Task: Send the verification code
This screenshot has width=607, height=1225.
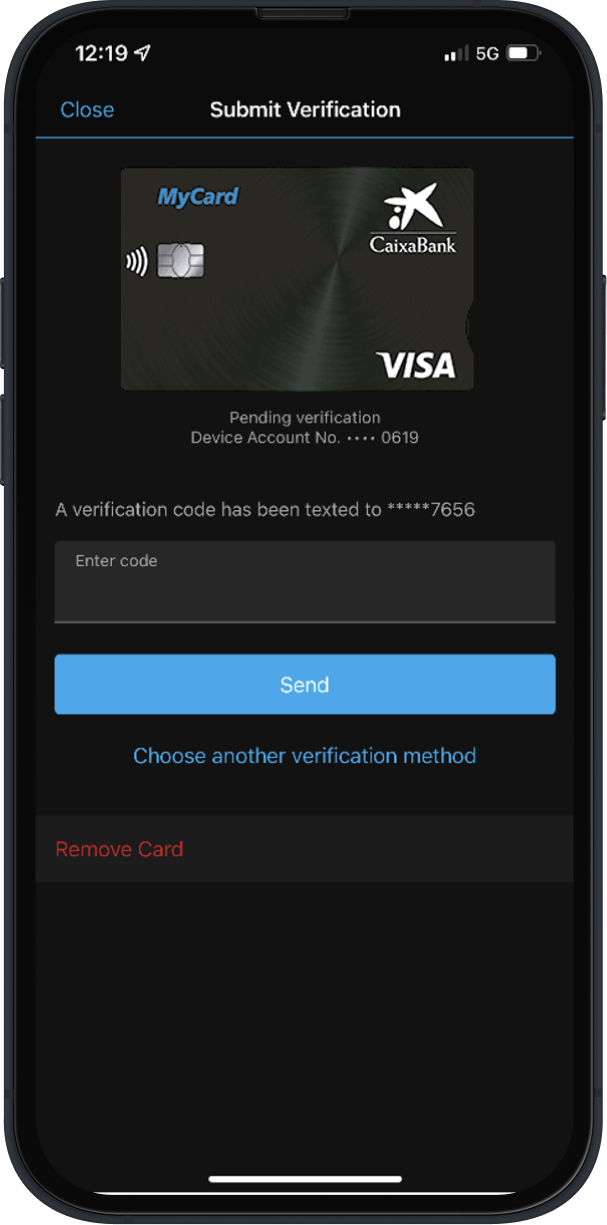Action: [304, 684]
